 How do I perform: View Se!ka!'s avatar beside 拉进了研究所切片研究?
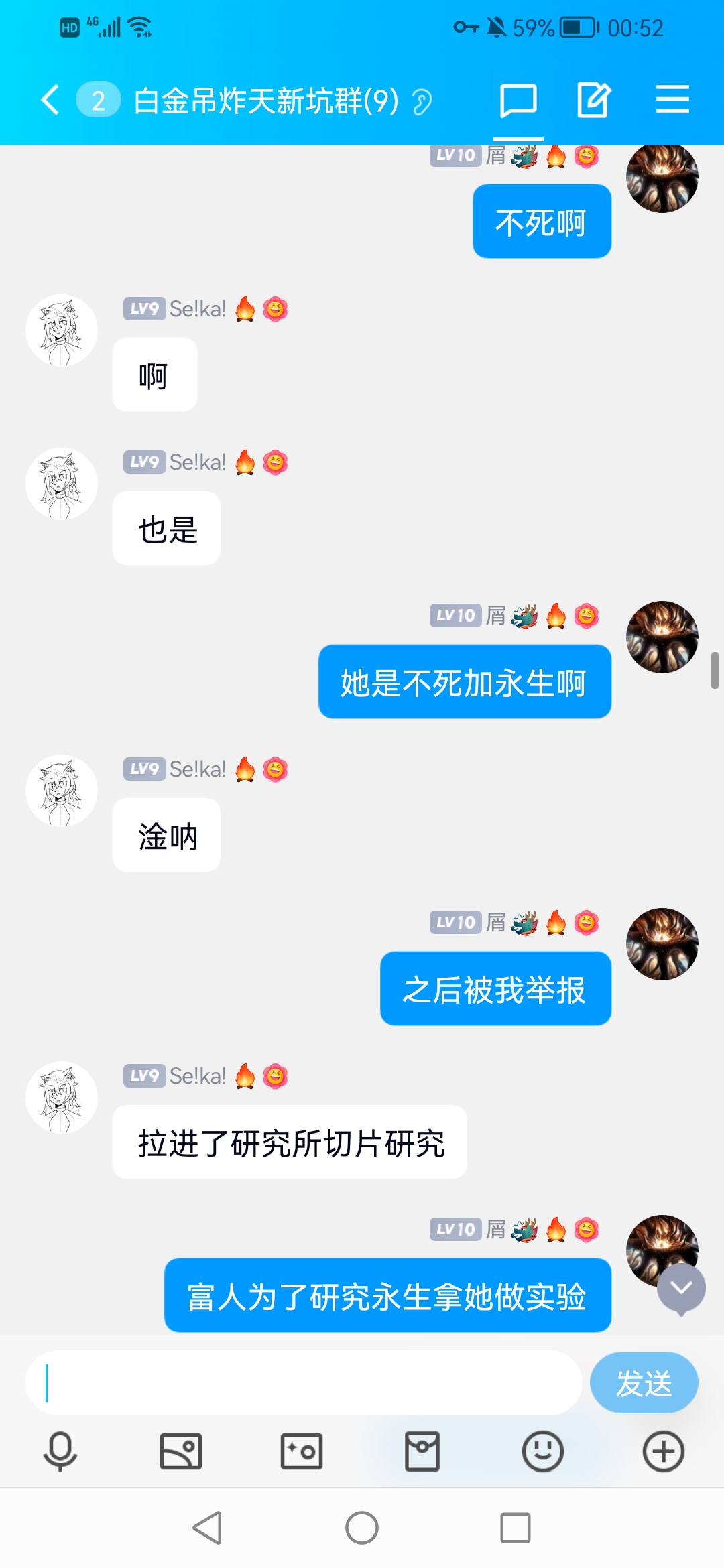62,1098
